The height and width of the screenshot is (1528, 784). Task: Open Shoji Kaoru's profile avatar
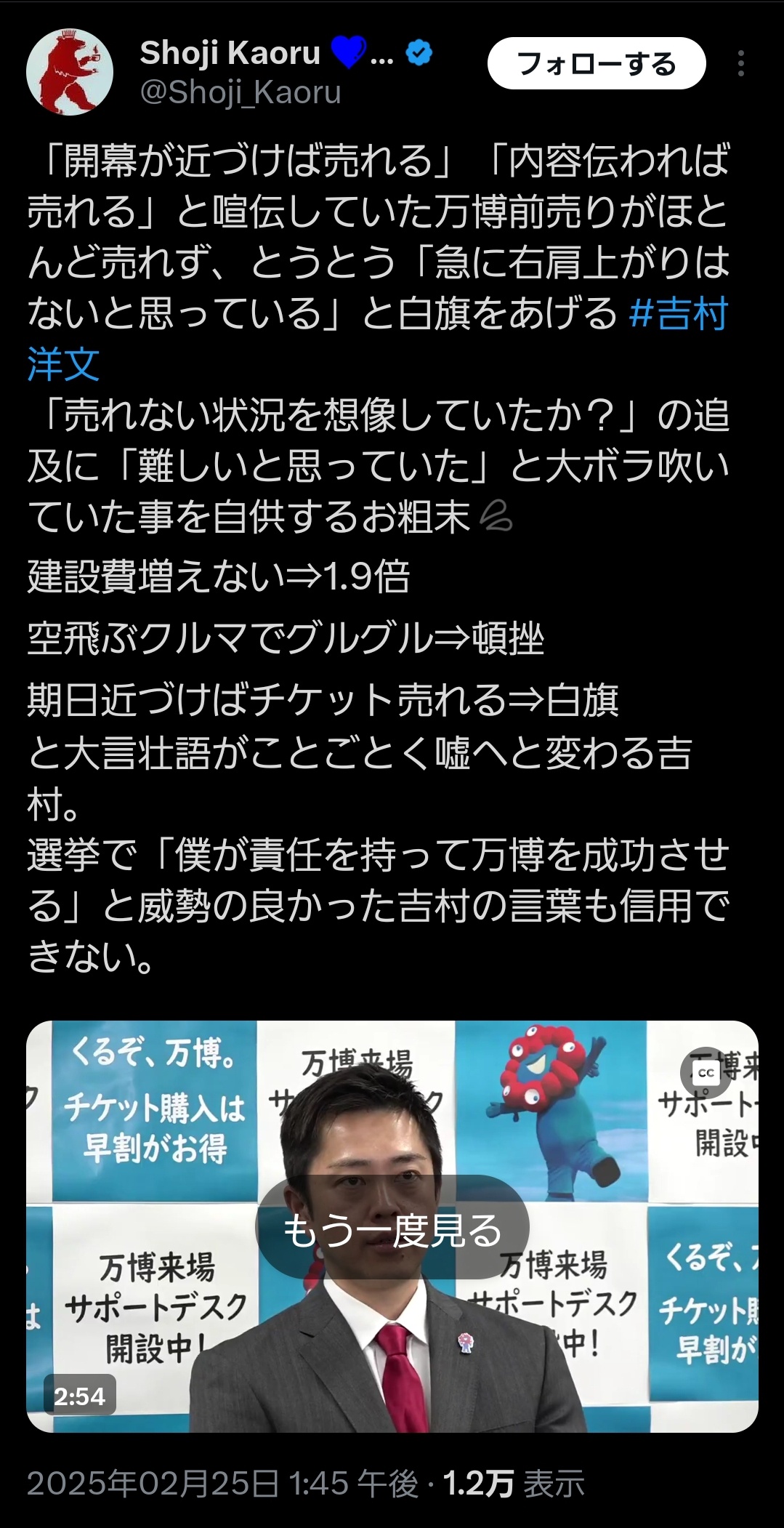tap(70, 72)
